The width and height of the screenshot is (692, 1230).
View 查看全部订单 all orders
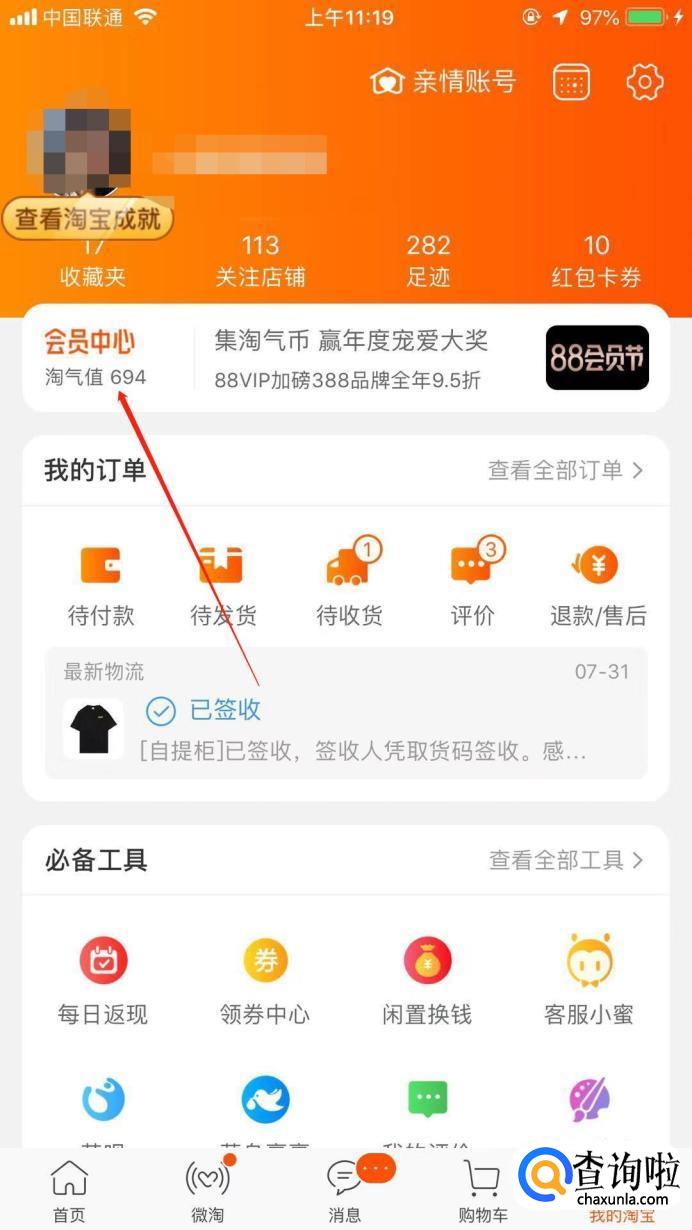565,470
